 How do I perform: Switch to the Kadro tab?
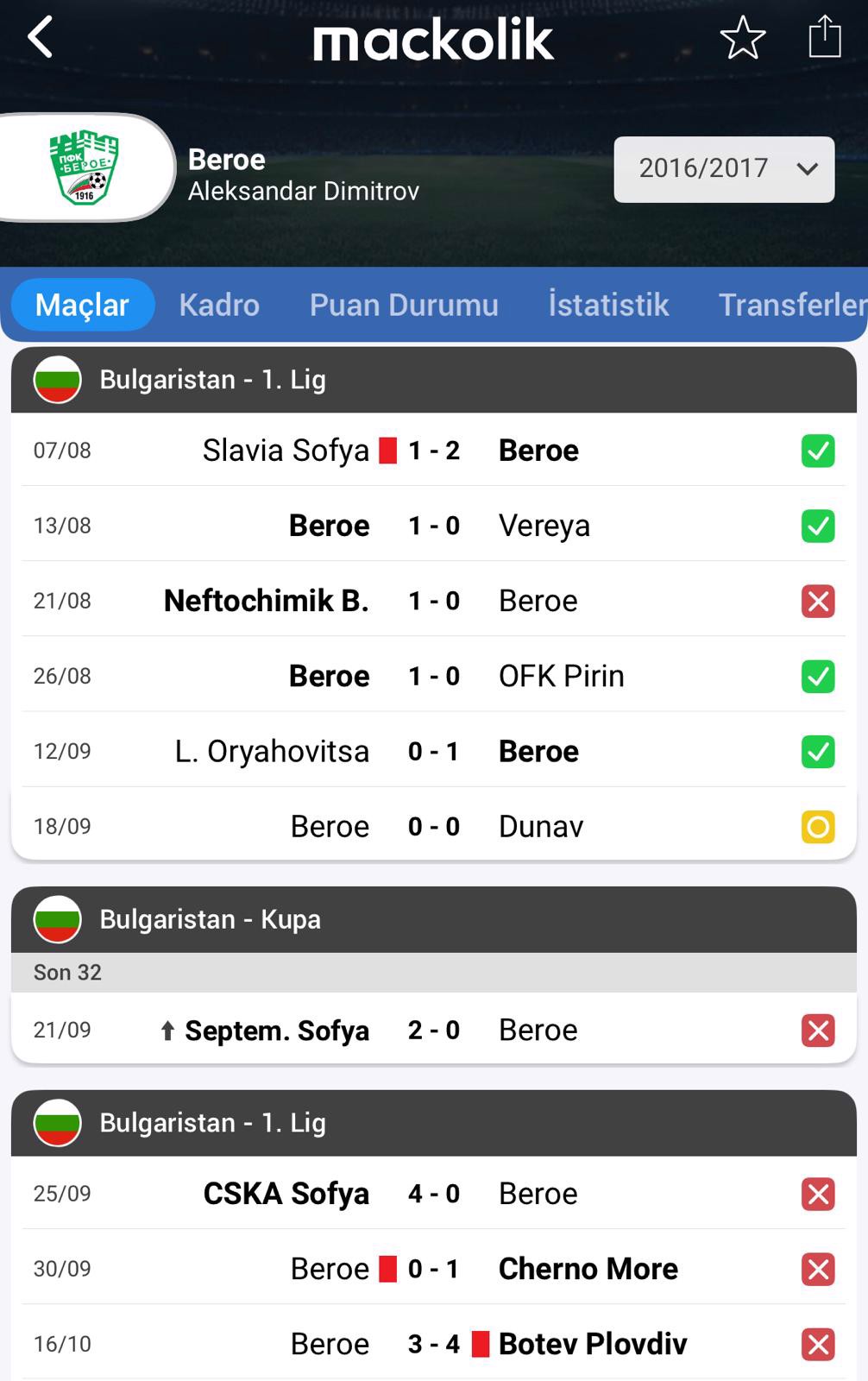point(219,305)
